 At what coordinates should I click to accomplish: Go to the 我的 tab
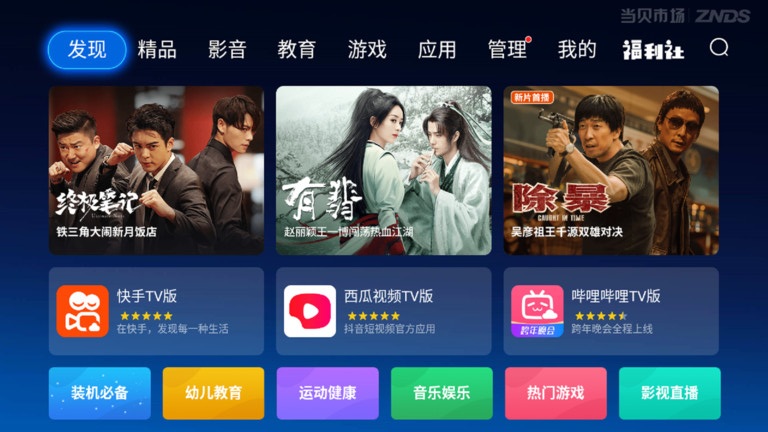tap(577, 49)
